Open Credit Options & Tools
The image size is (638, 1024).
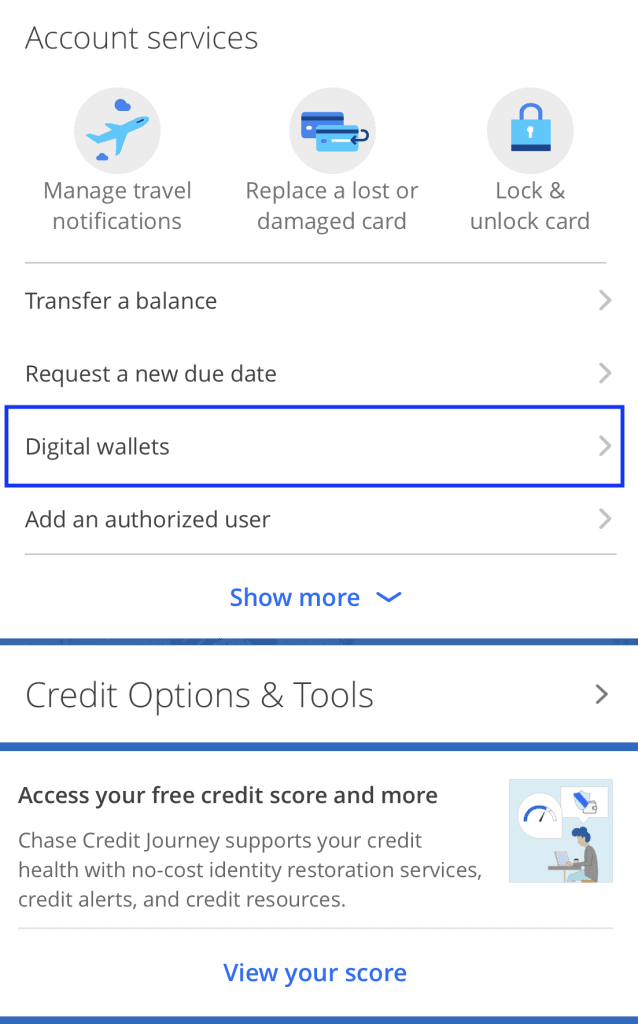click(x=319, y=694)
